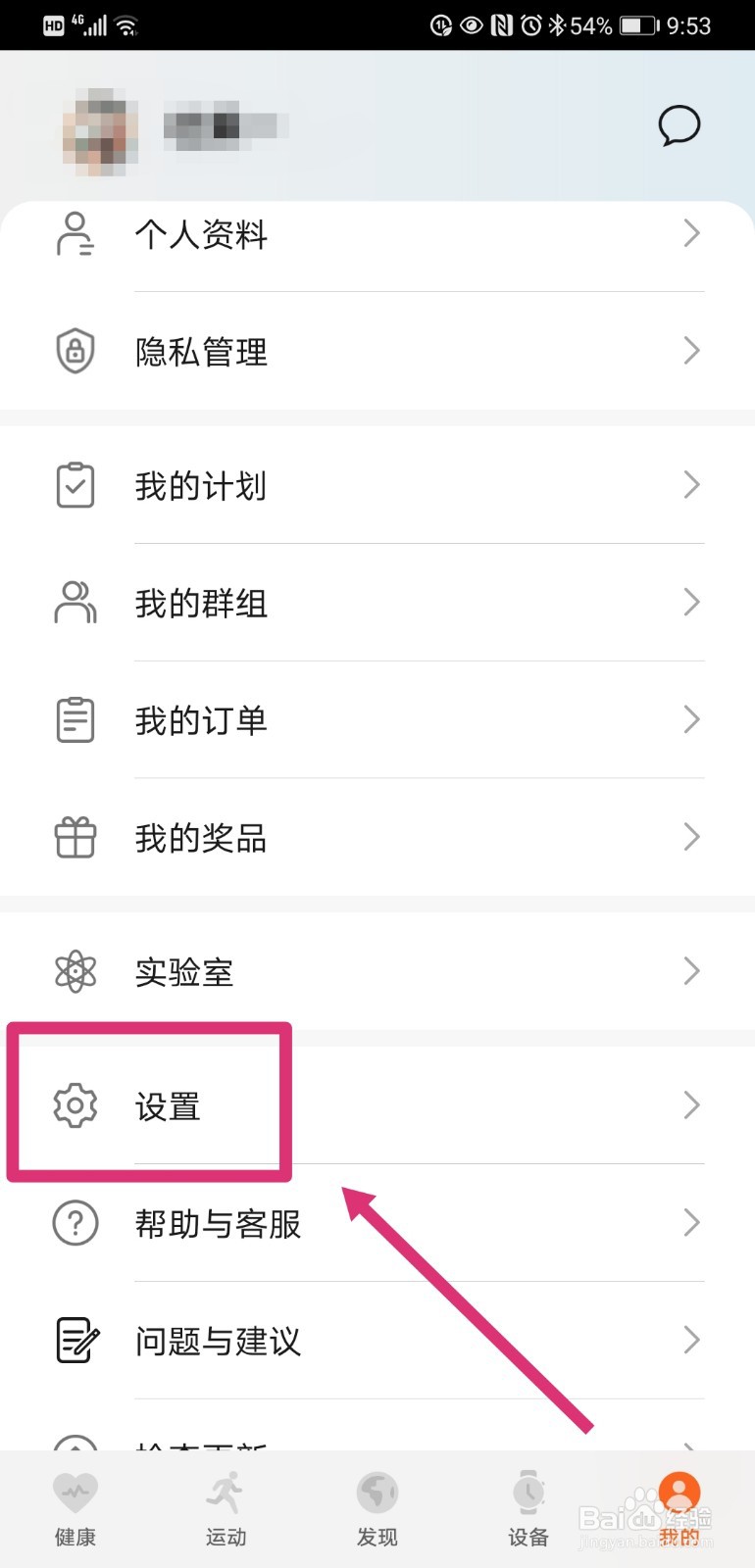Viewport: 755px width, 1568px height.
Task: Open 问题与建议 feedback entry
Action: [x=218, y=1341]
